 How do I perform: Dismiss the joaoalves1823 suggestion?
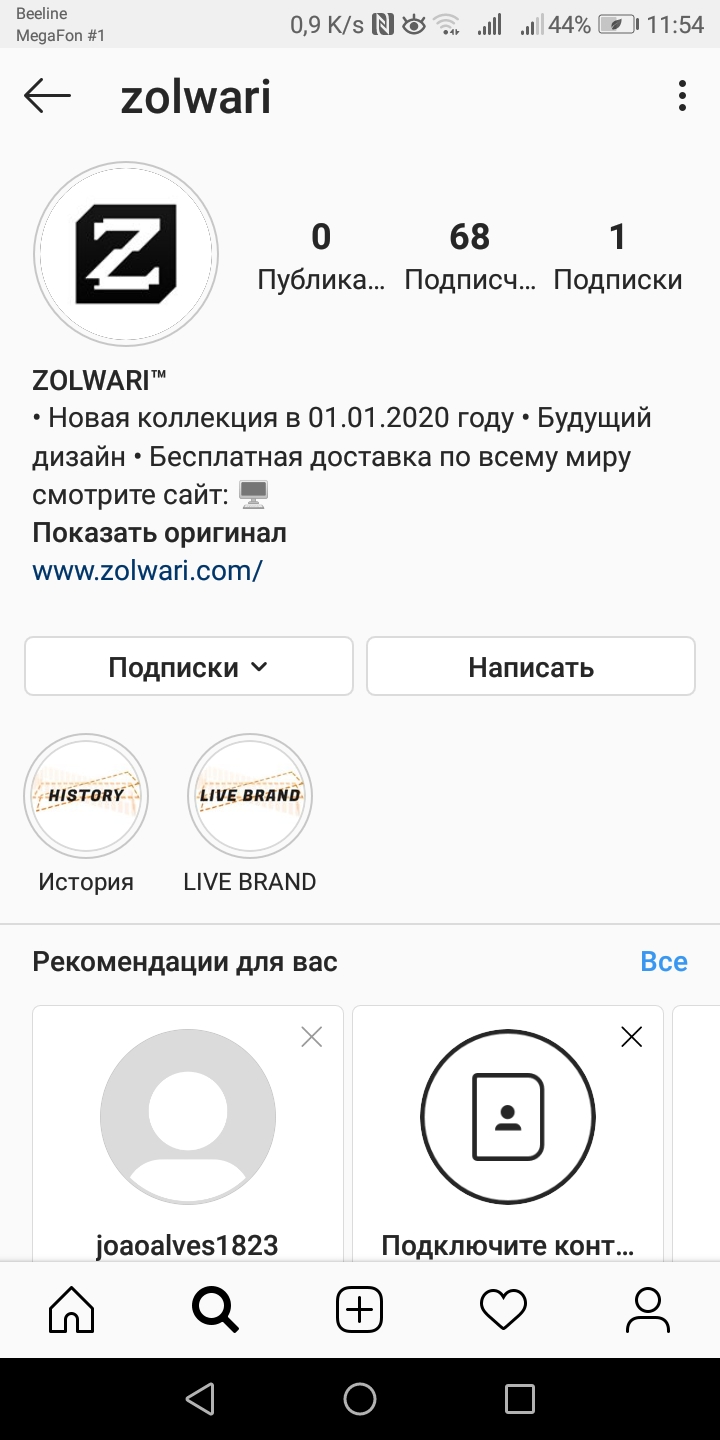[311, 1036]
